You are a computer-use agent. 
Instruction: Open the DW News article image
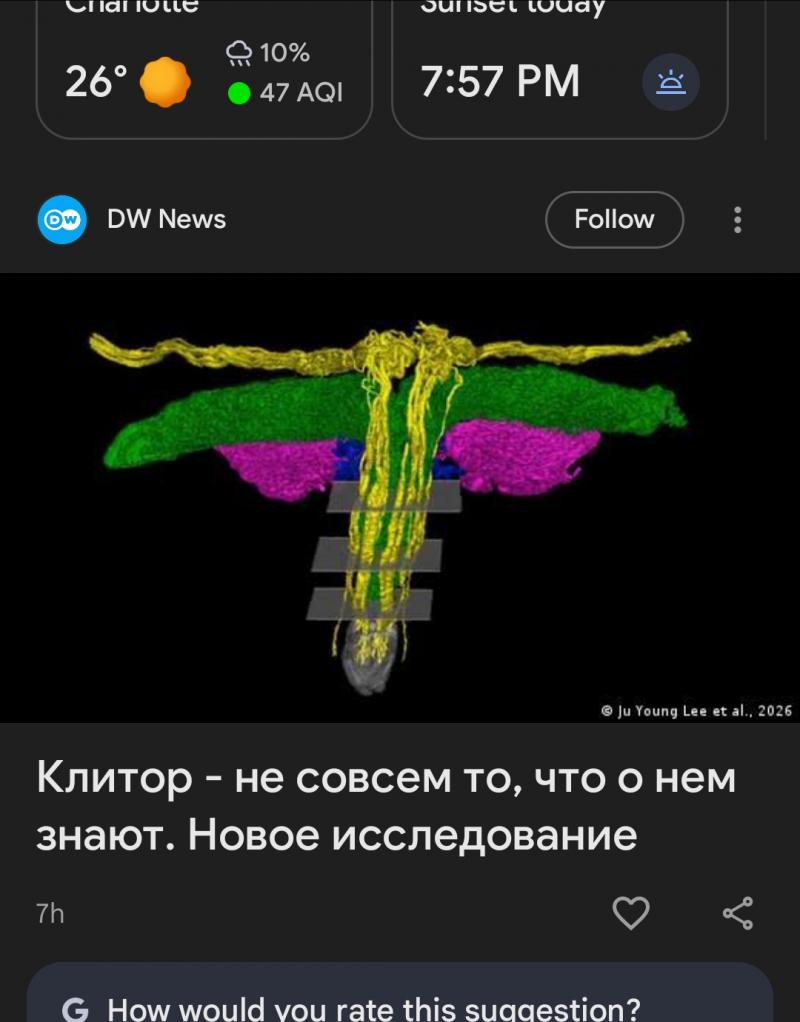pos(400,497)
